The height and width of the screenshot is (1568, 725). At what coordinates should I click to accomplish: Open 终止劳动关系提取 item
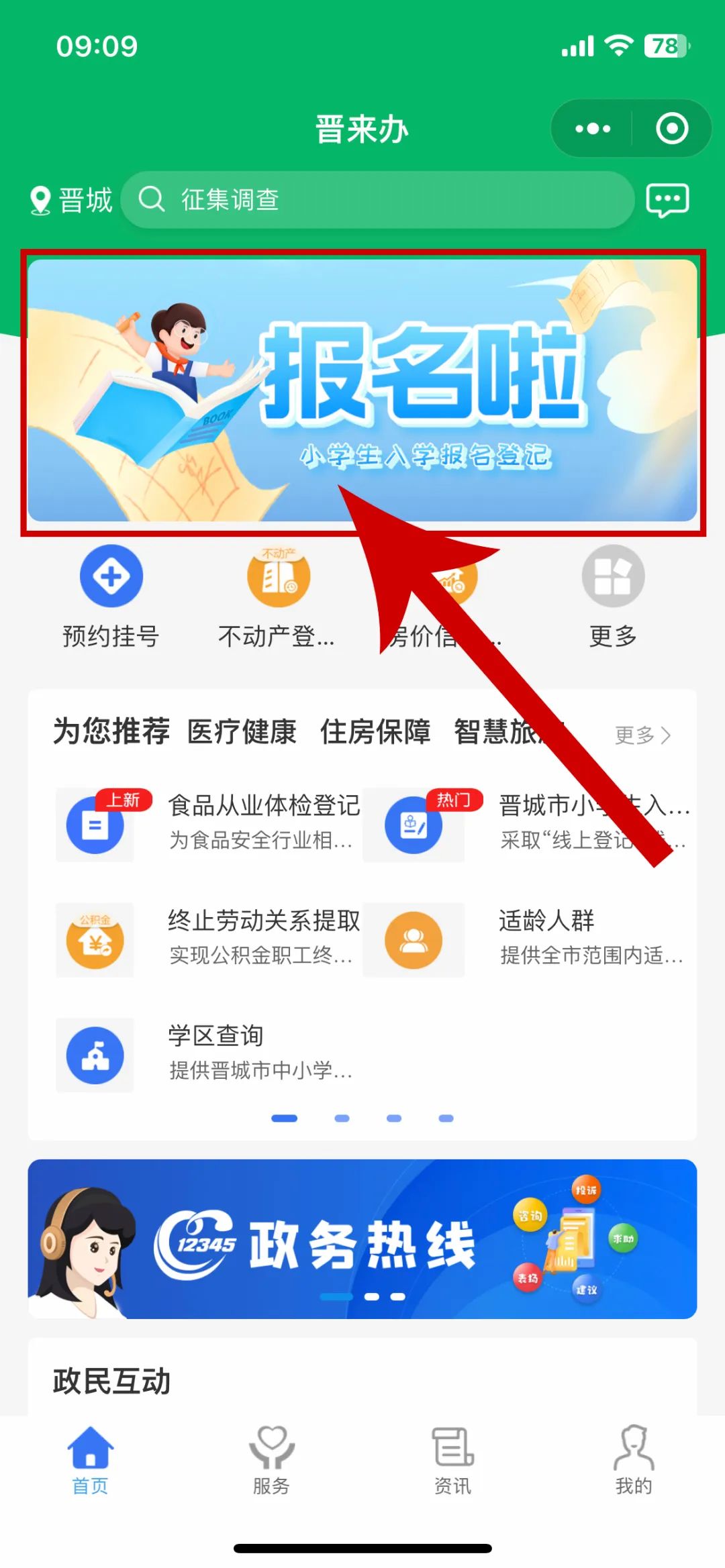click(x=208, y=939)
